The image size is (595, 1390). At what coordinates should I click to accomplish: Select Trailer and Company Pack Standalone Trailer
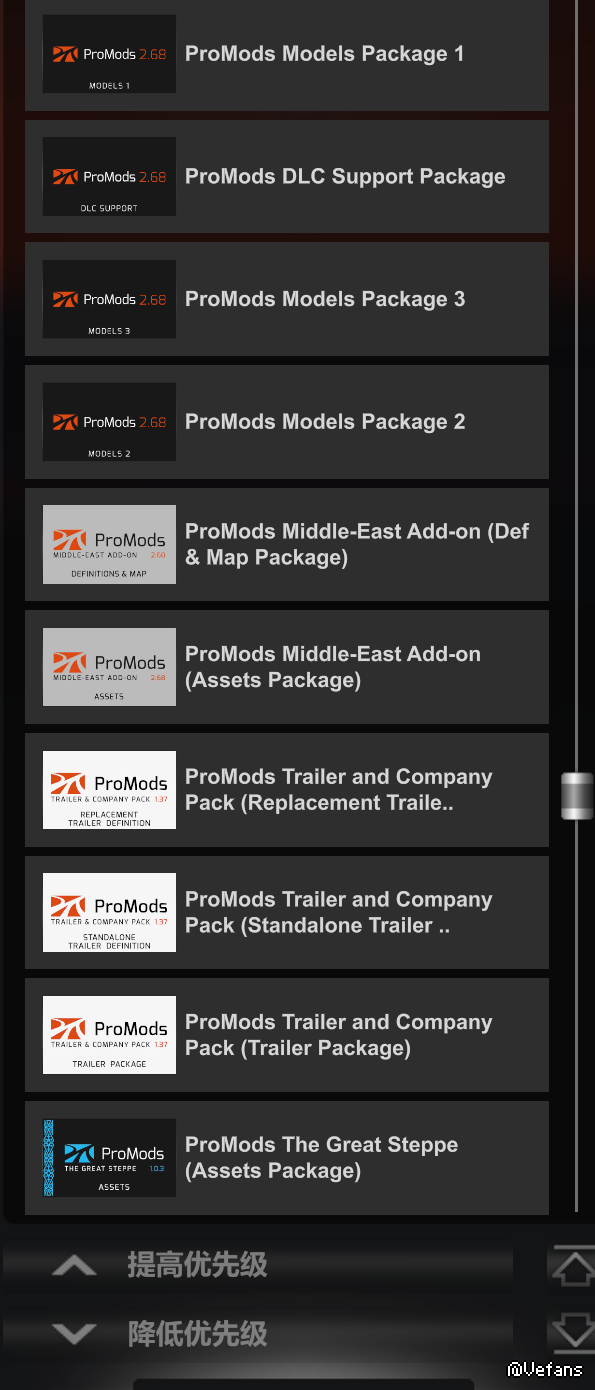287,912
